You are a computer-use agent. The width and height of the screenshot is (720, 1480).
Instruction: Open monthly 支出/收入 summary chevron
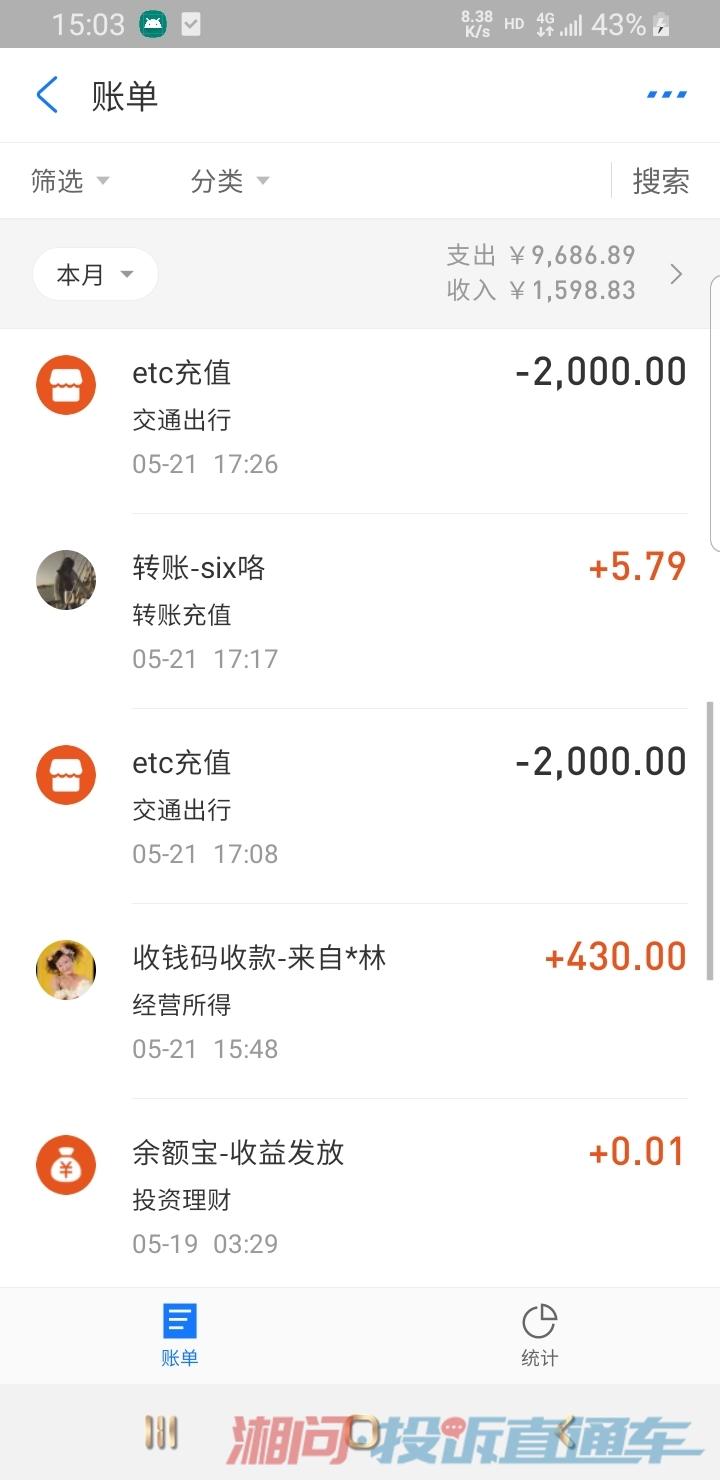click(676, 274)
